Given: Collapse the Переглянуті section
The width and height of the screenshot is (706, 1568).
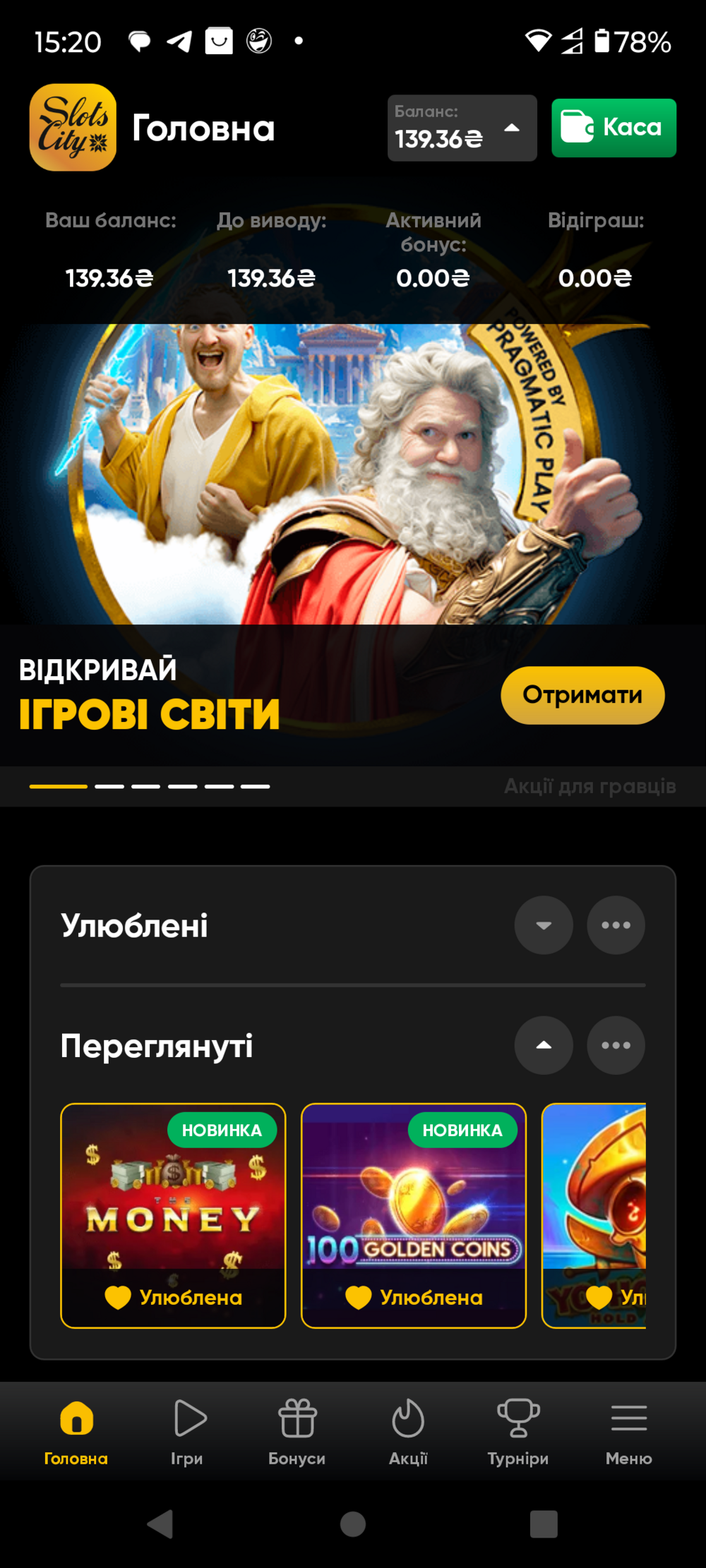Looking at the screenshot, I should point(544,1045).
